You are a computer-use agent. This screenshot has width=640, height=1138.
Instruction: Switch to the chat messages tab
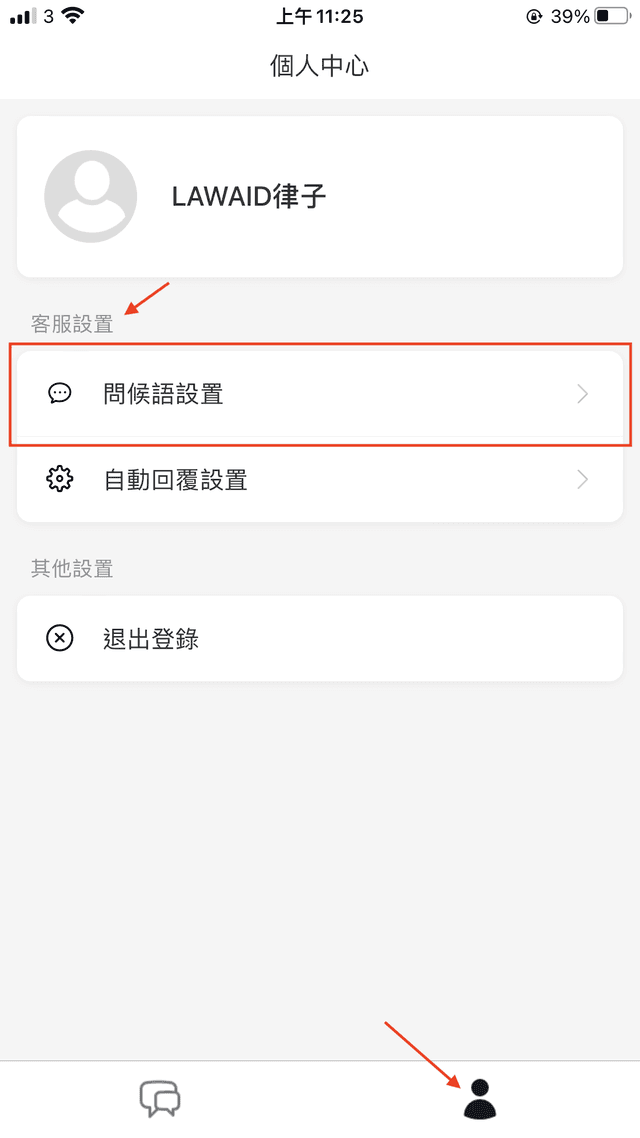[x=160, y=1099]
